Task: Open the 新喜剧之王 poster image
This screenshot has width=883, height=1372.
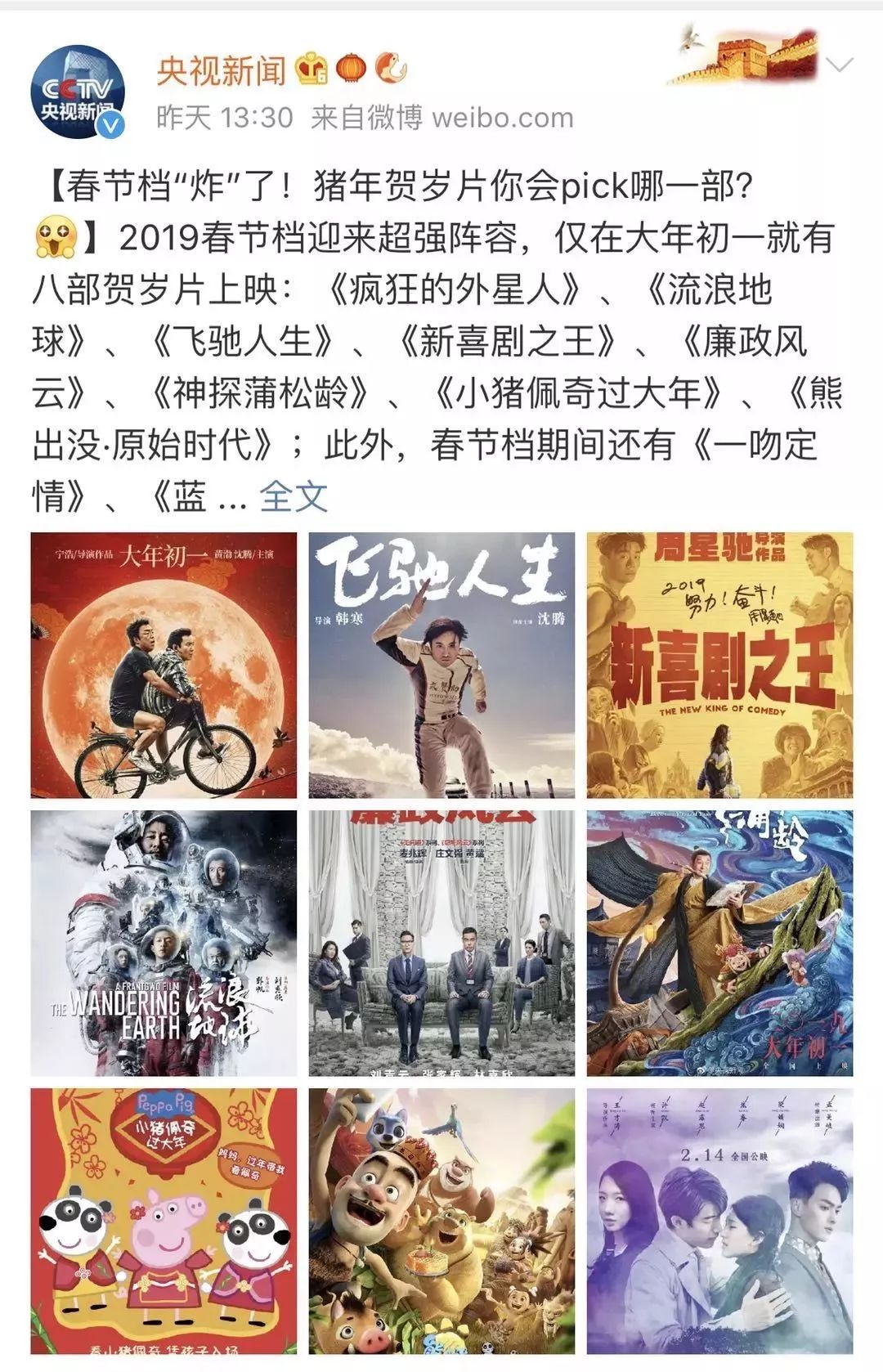Action: point(719,665)
